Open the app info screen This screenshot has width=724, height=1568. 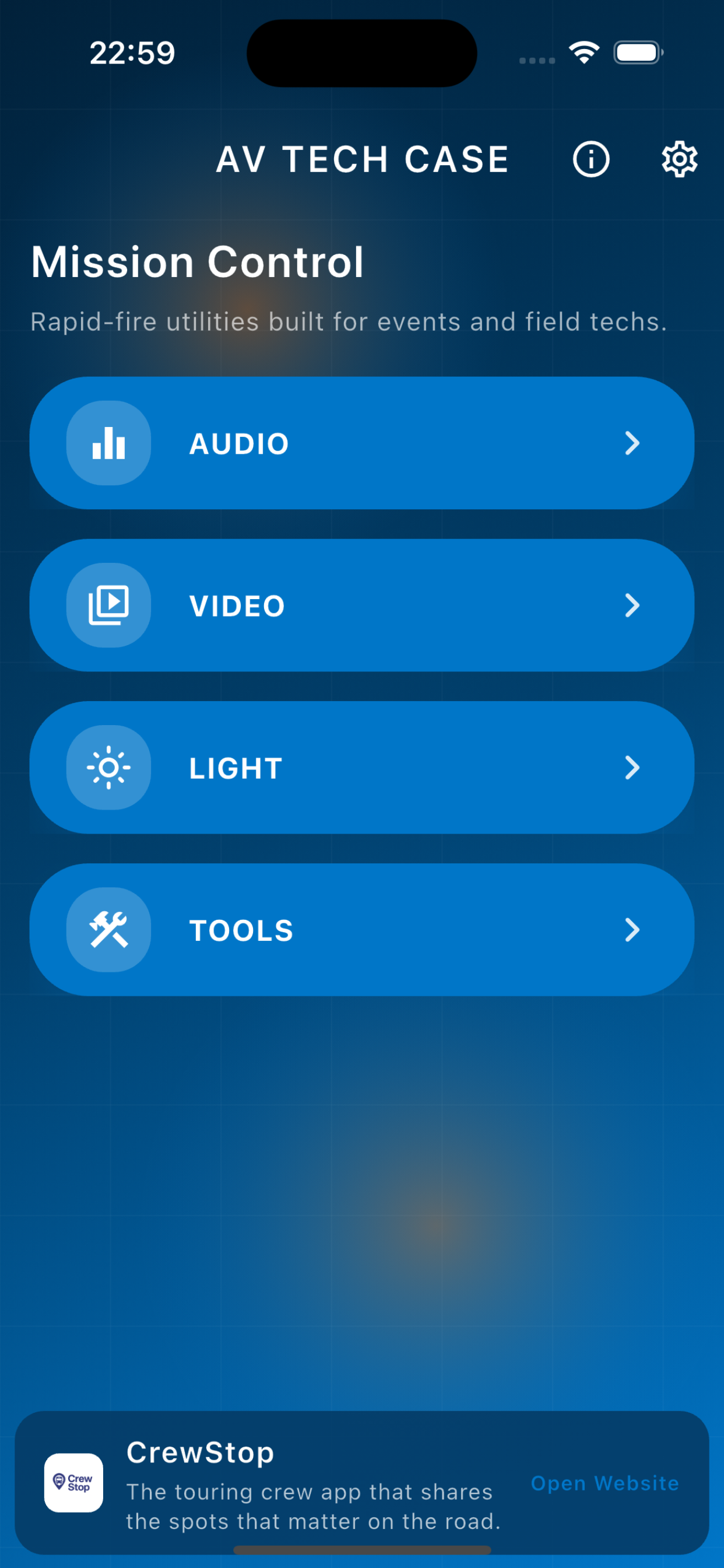[x=590, y=159]
